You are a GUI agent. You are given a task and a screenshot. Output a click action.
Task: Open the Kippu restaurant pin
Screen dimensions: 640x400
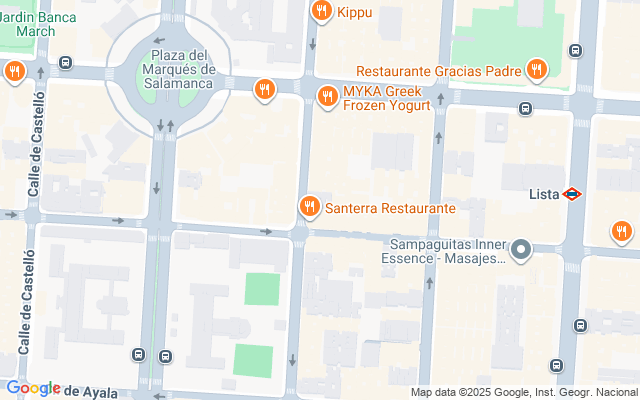322,11
